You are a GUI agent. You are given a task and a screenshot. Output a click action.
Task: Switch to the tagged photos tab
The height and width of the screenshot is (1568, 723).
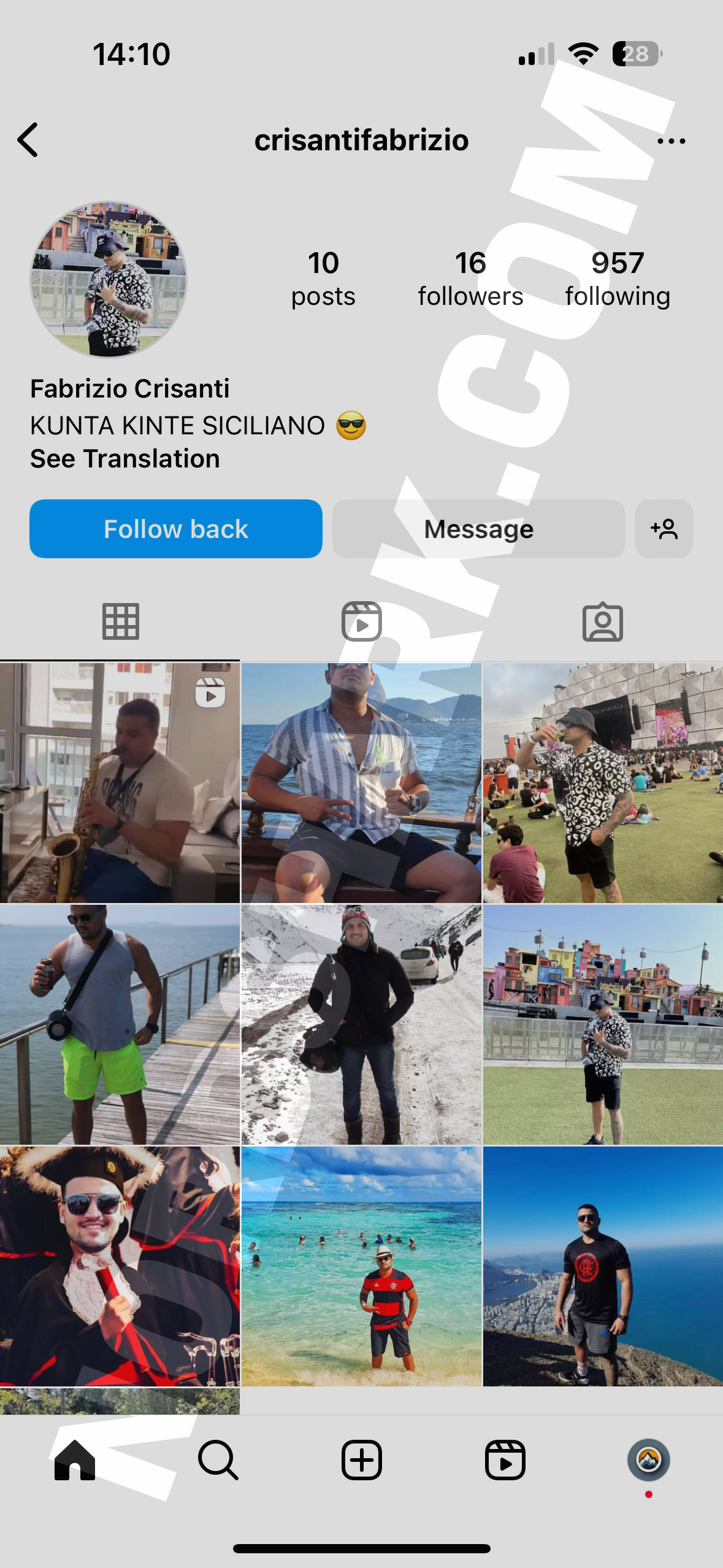point(602,621)
